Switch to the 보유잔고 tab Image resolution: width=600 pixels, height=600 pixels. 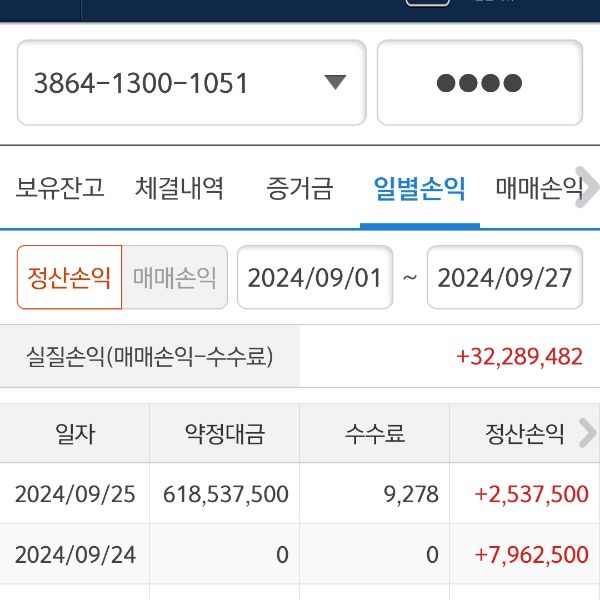[x=60, y=187]
